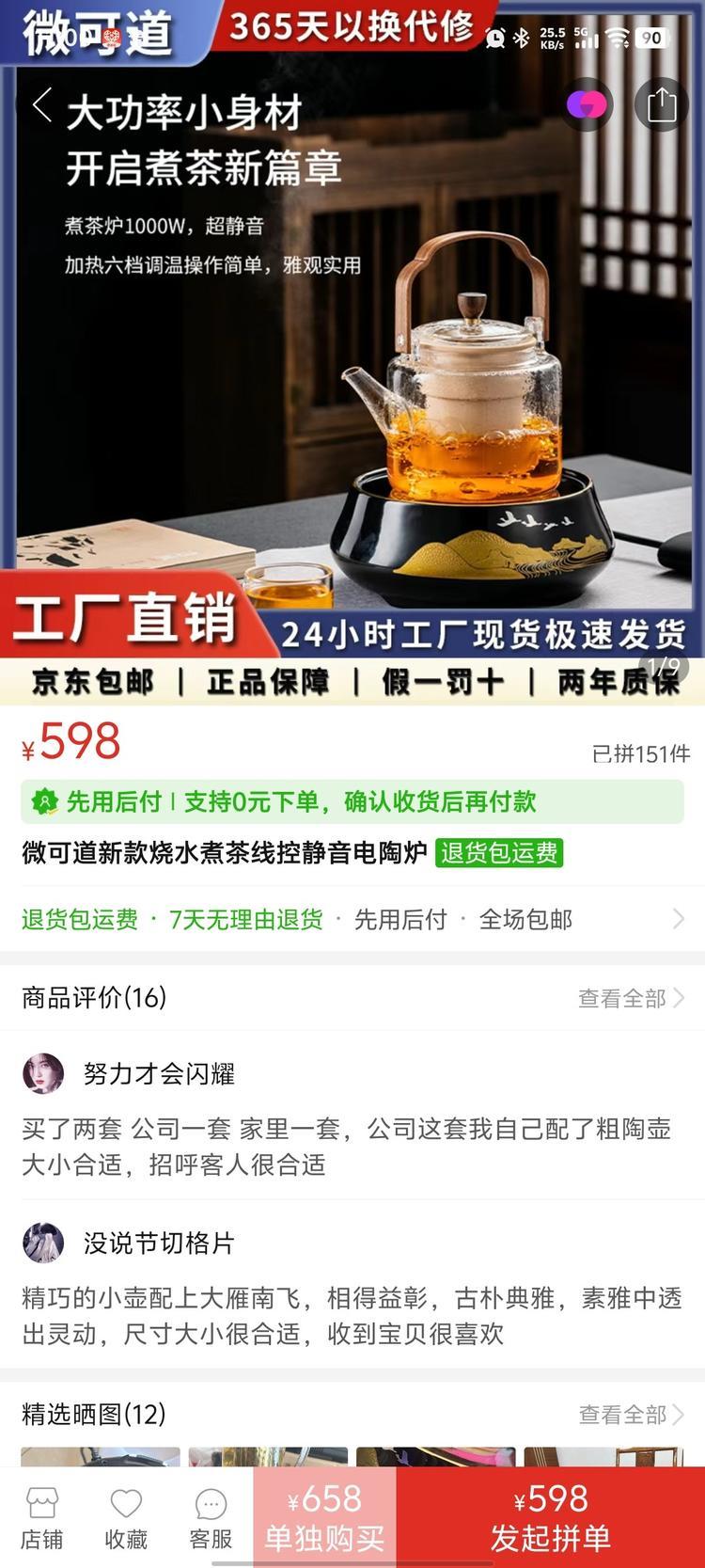This screenshot has height=1568, width=705.
Task: Start a group buy with 发起拼单
Action: coord(550,1518)
